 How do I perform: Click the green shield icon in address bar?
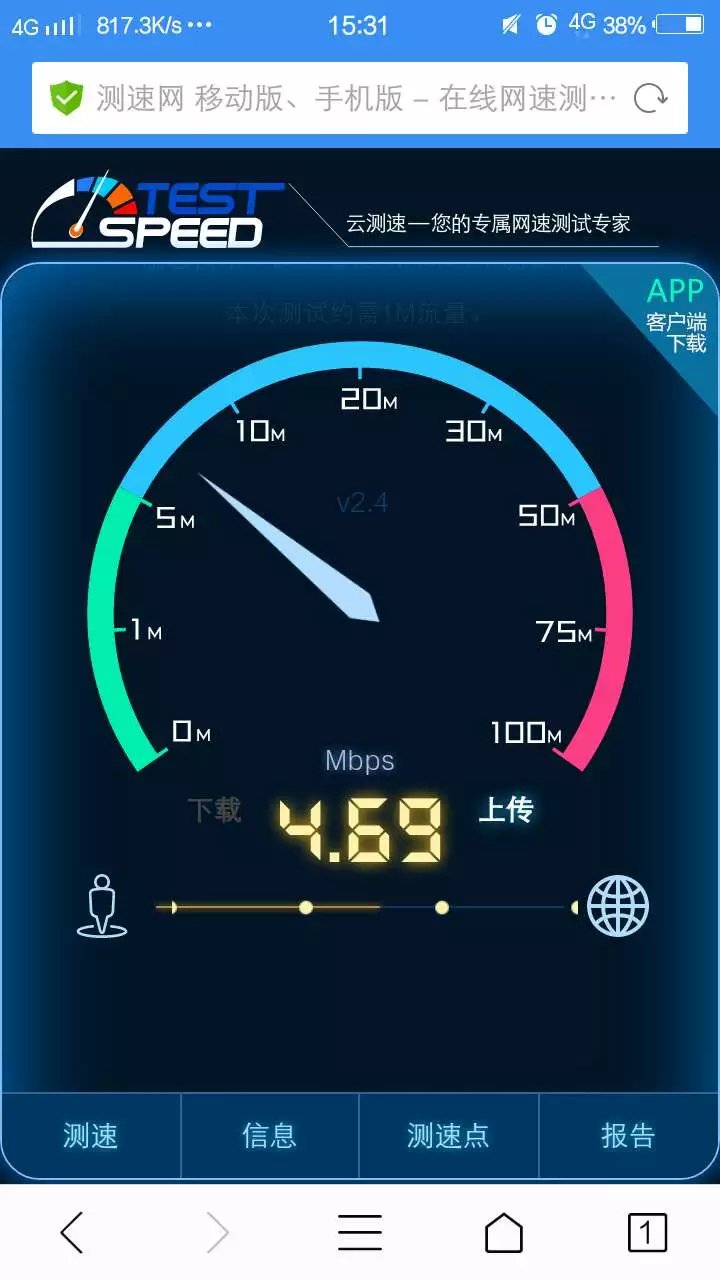[x=66, y=97]
